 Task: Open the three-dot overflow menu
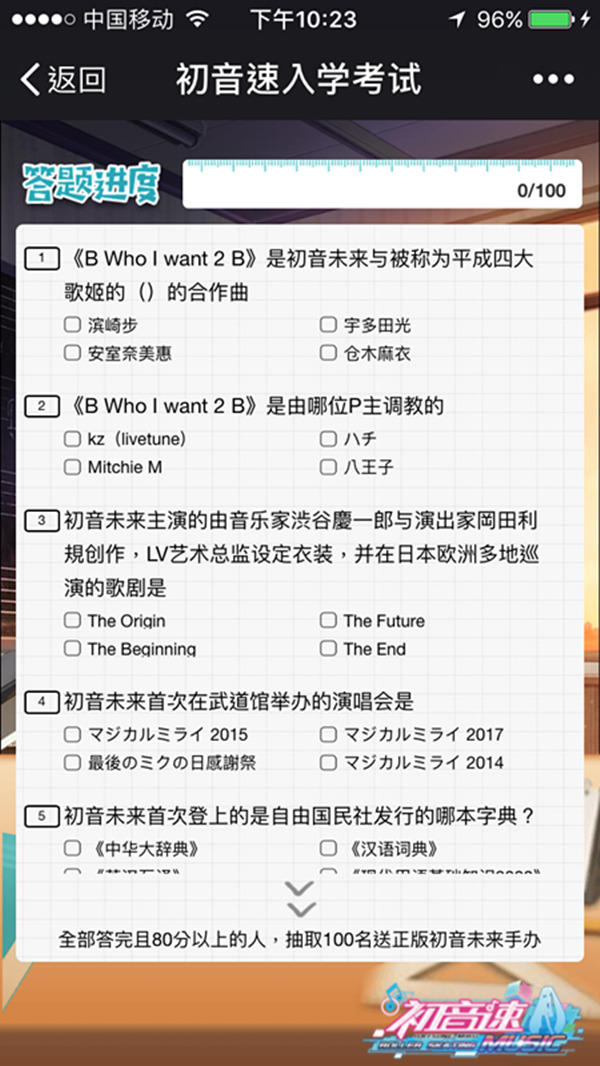pyautogui.click(x=552, y=79)
